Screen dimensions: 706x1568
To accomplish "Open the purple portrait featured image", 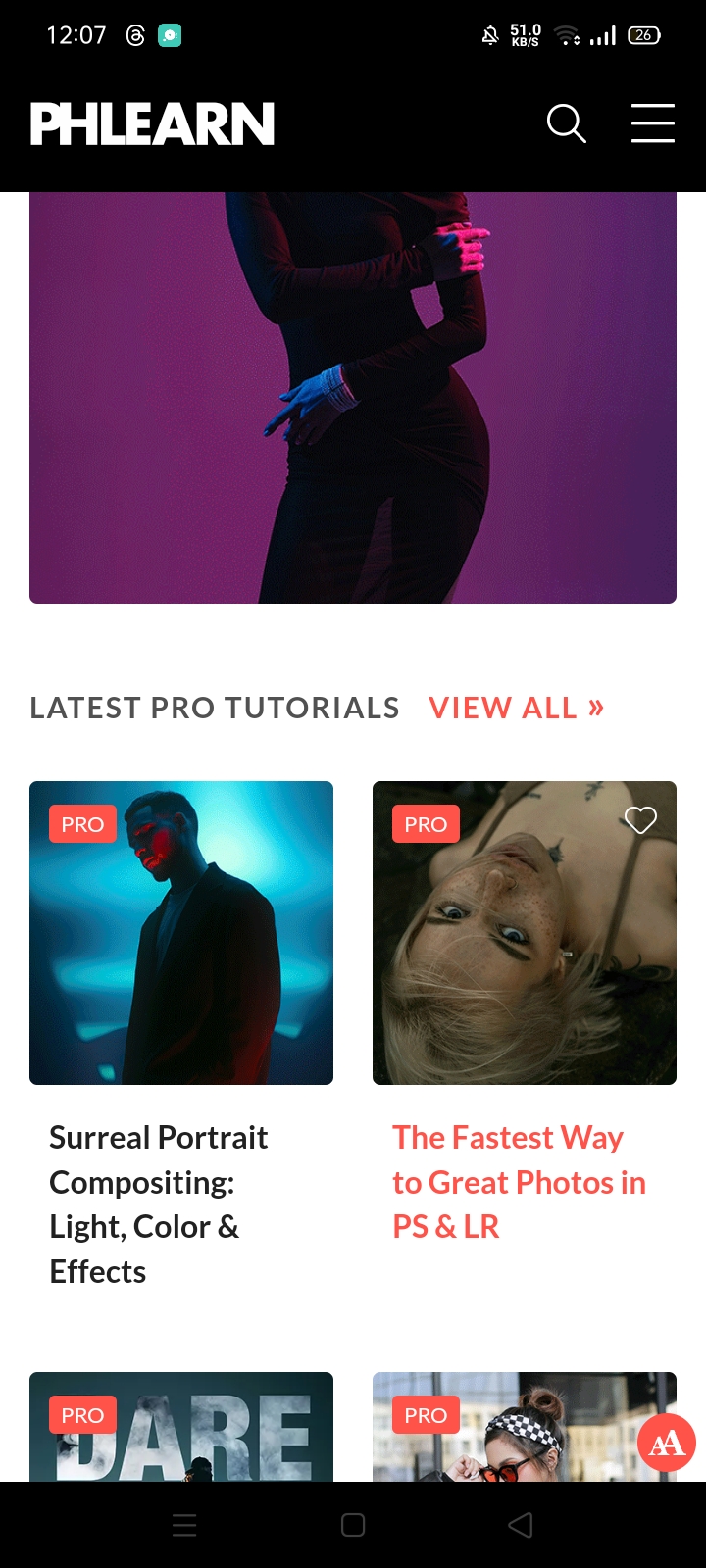I will [353, 397].
